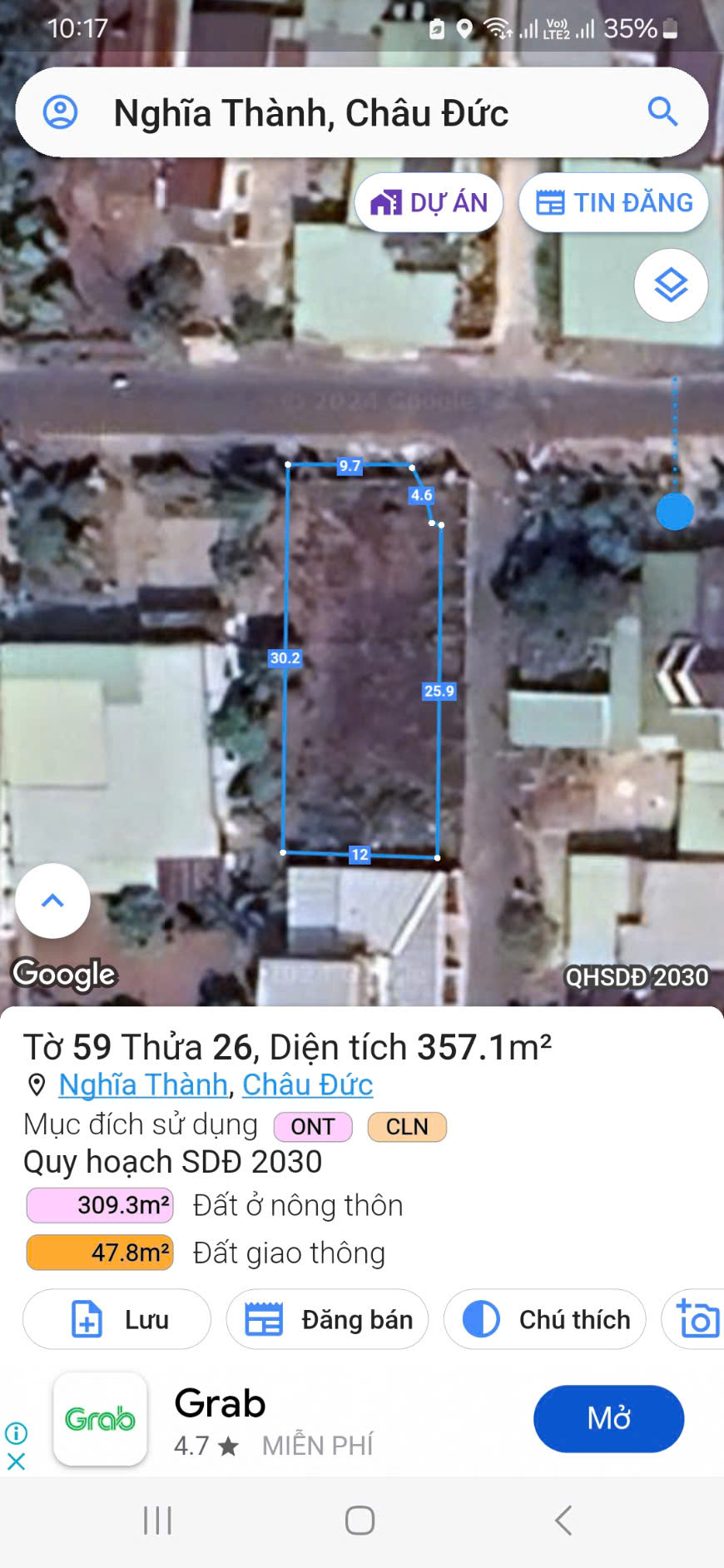Open the TIN ĐĂNG listings chip

point(613,202)
